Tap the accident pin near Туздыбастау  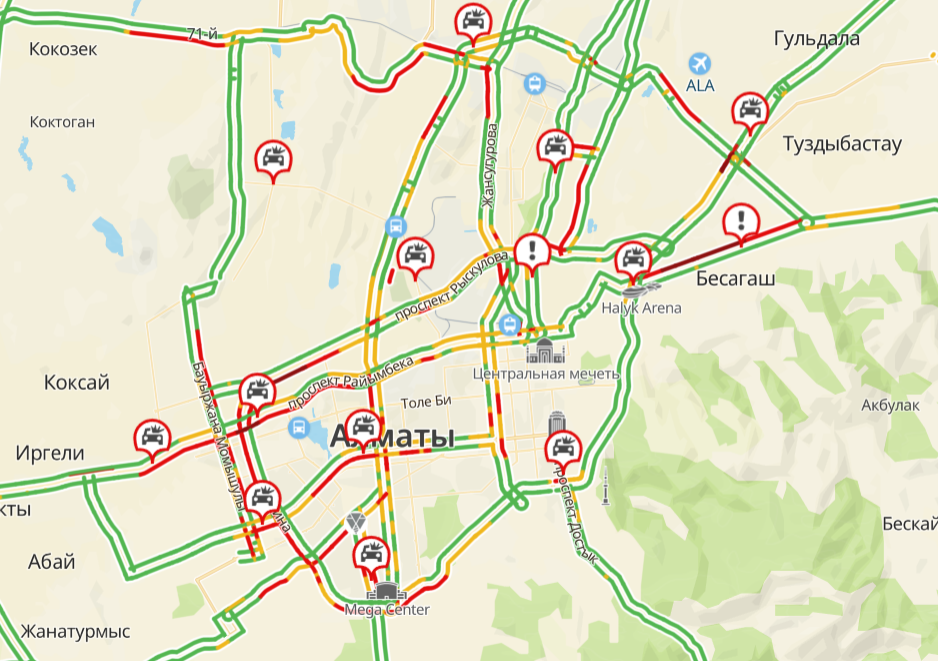point(749,110)
